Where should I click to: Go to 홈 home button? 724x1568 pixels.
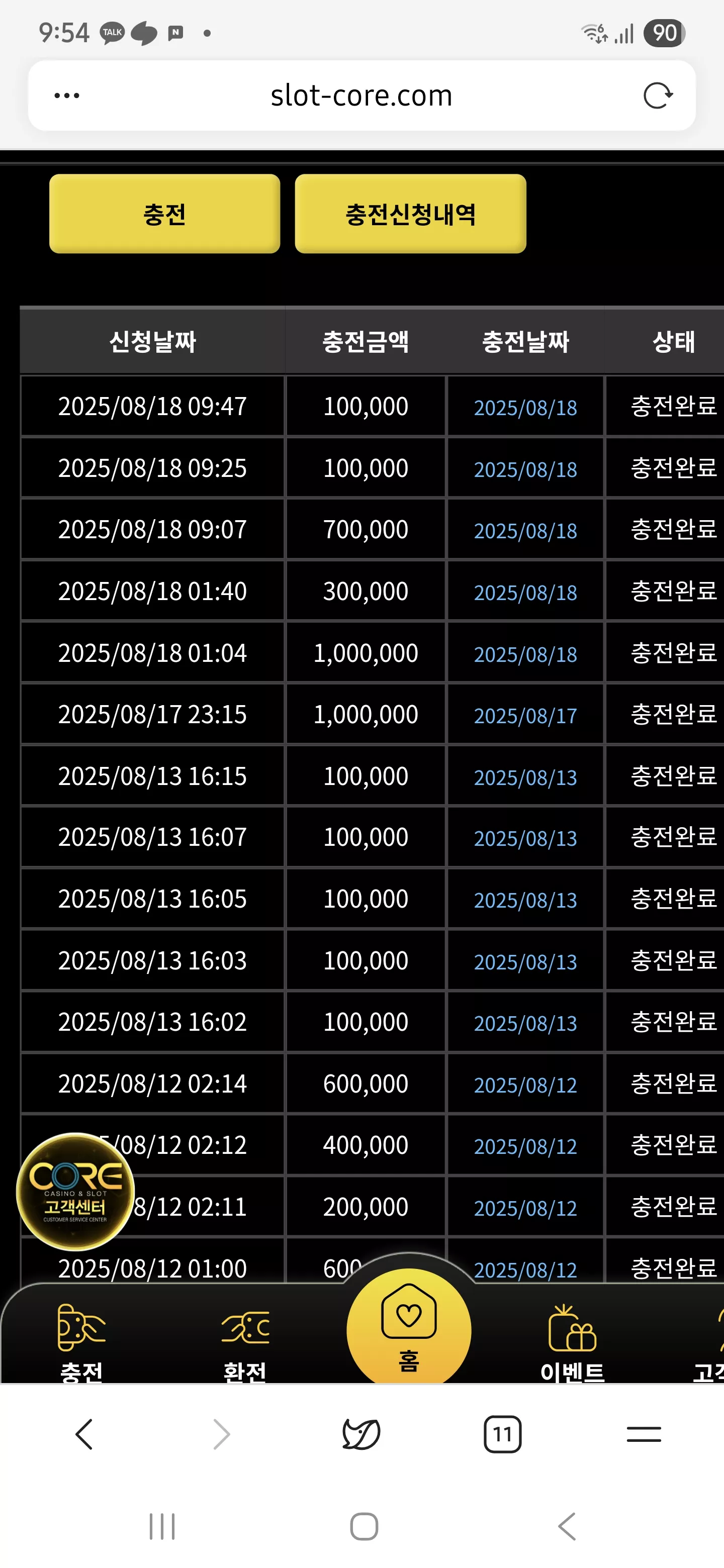tap(409, 1326)
